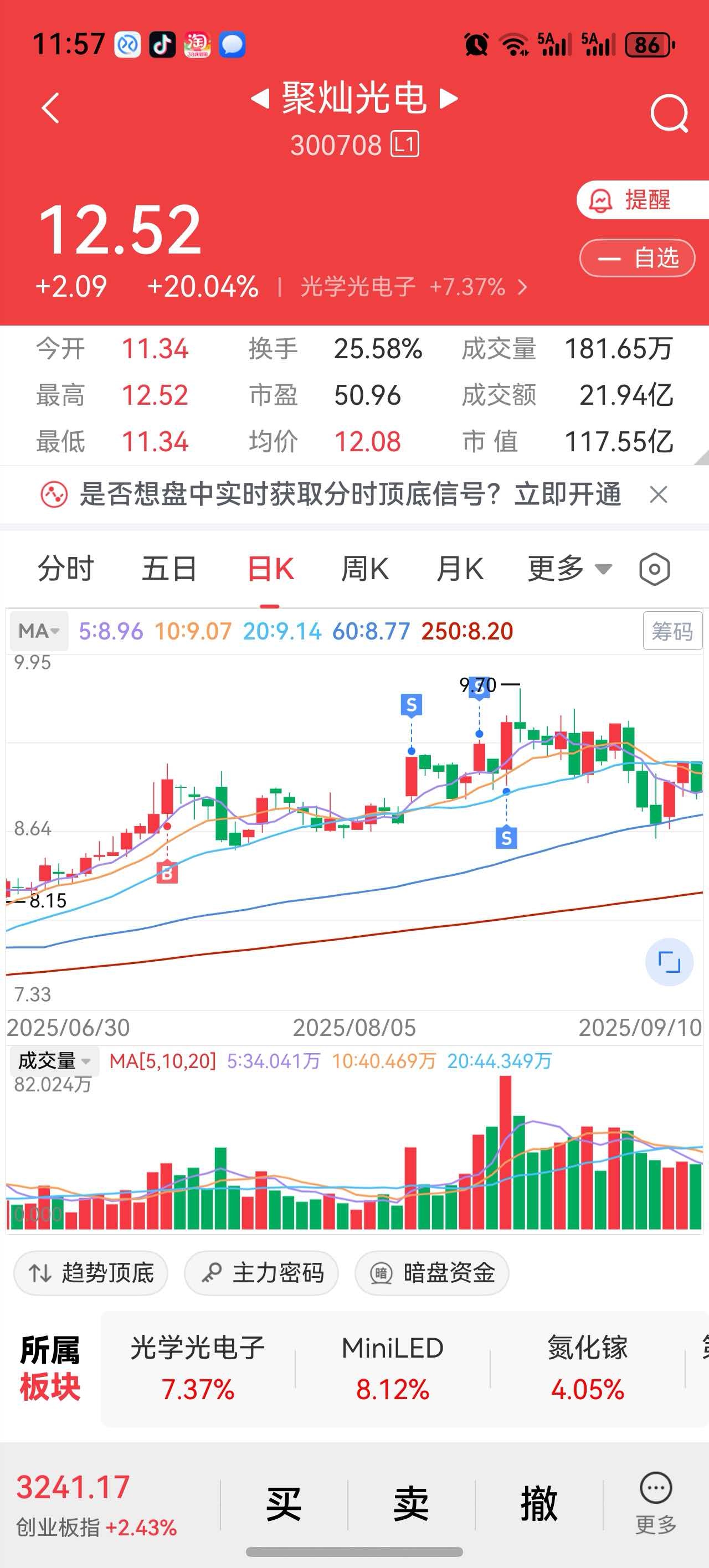Select the 周K chart tab
This screenshot has height=1568, width=709.
[x=364, y=569]
